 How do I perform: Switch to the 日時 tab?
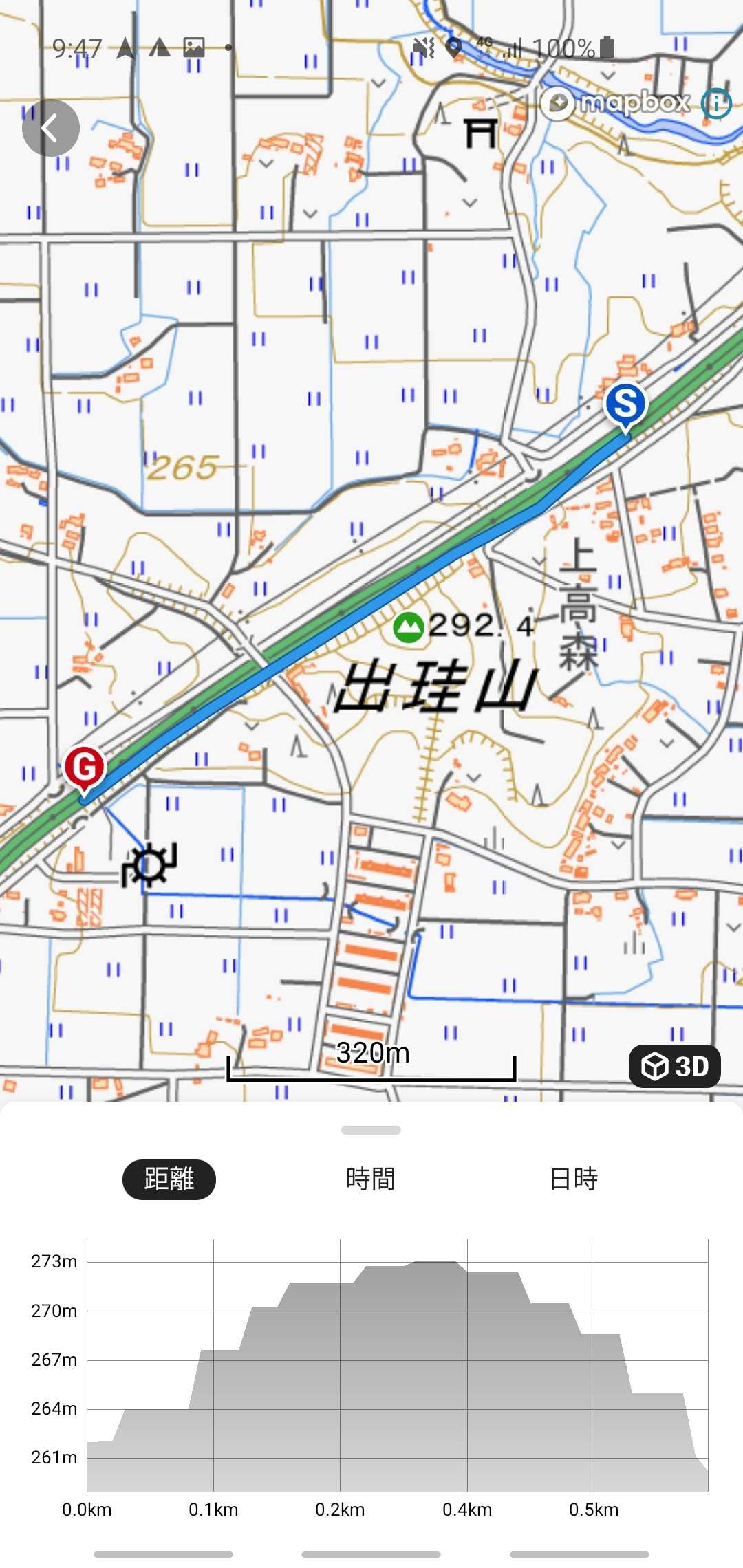pos(574,1179)
